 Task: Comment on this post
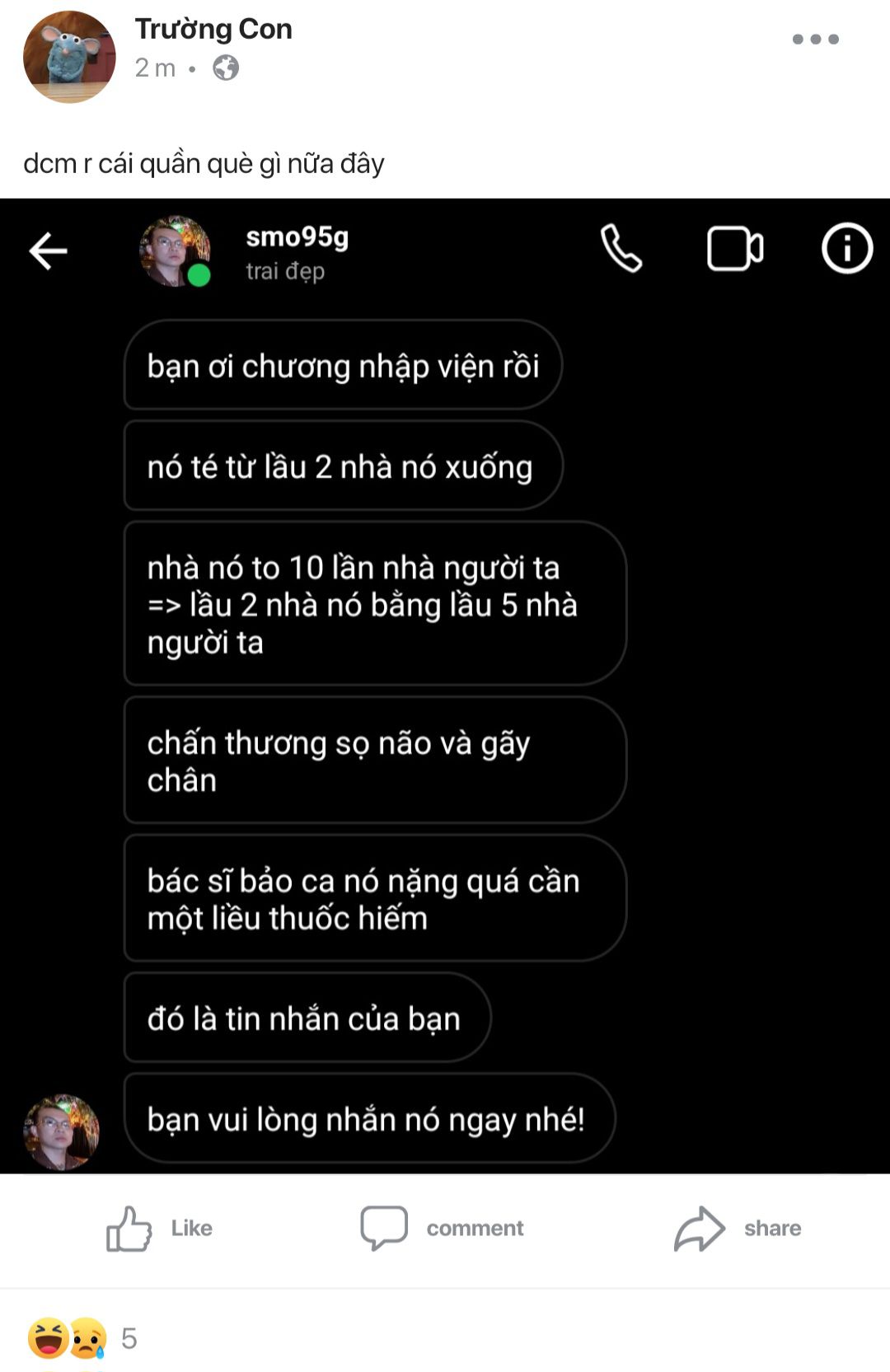pyautogui.click(x=443, y=1228)
